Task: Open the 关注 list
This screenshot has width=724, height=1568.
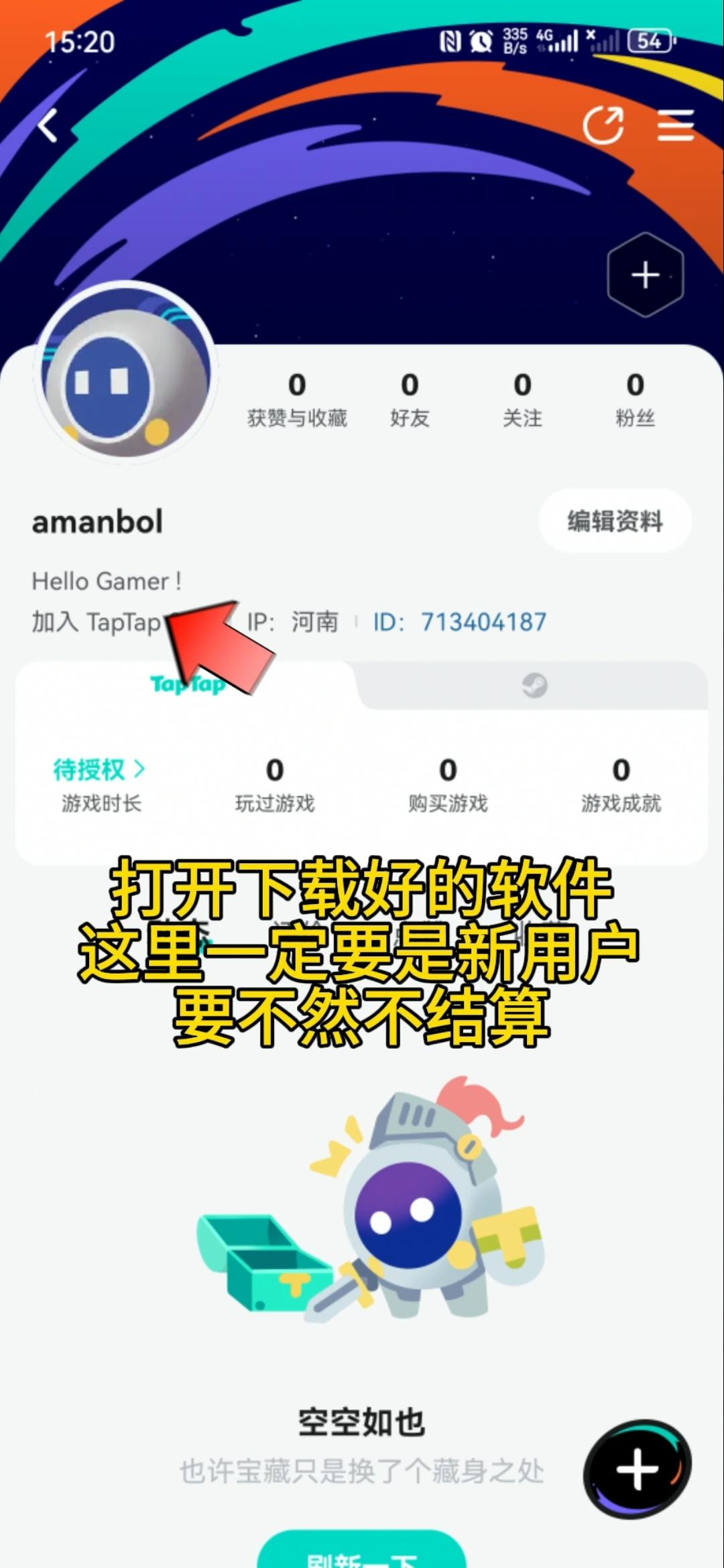Action: tap(522, 399)
